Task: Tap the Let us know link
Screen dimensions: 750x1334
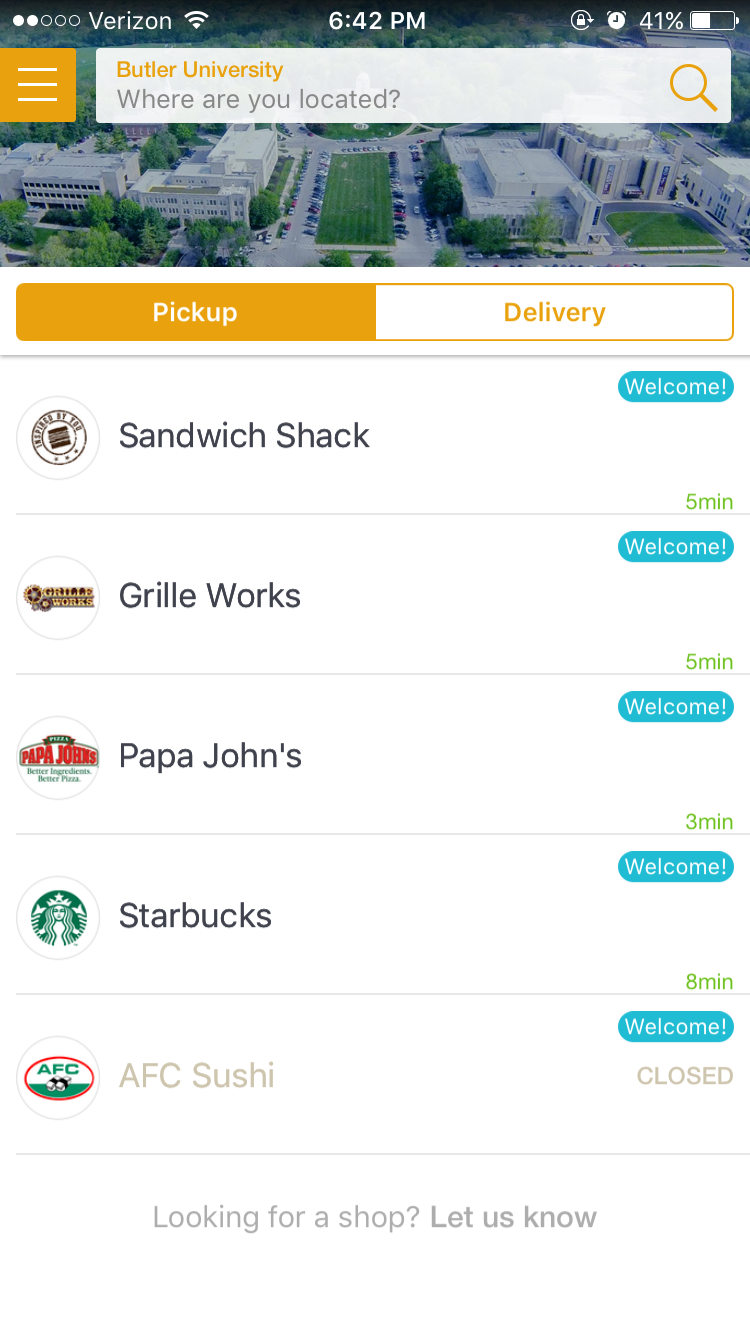Action: [513, 1217]
